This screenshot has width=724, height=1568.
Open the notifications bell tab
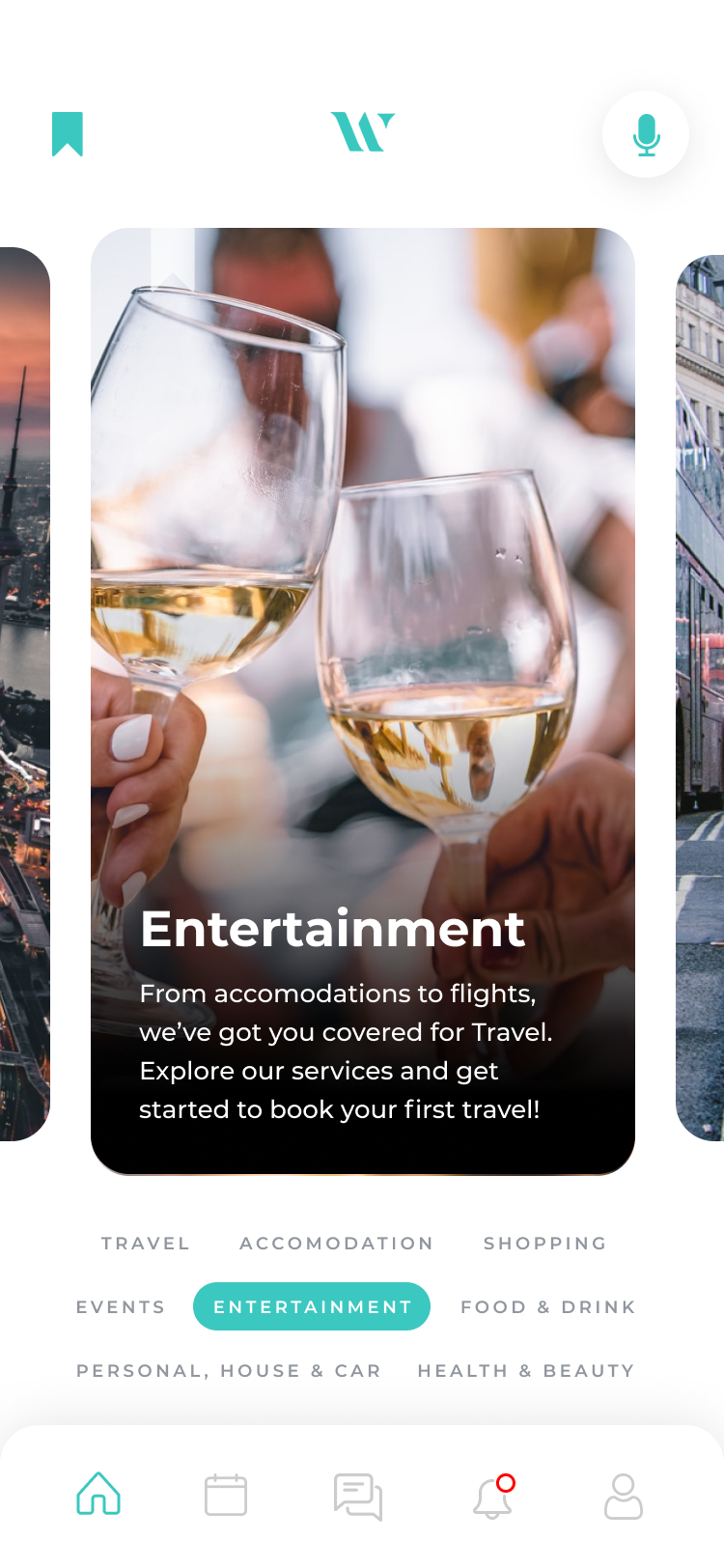click(x=492, y=1497)
